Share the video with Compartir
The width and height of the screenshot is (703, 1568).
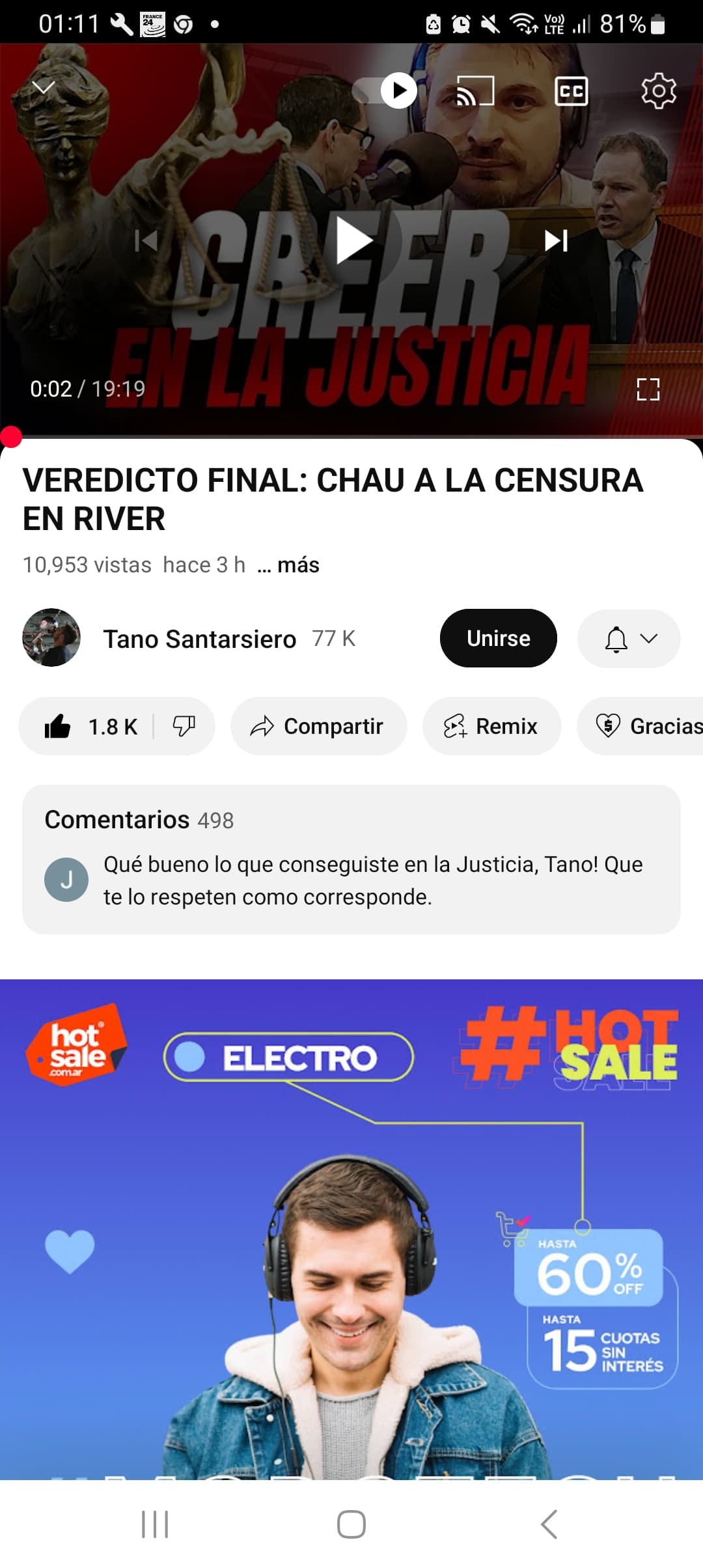pos(318,726)
